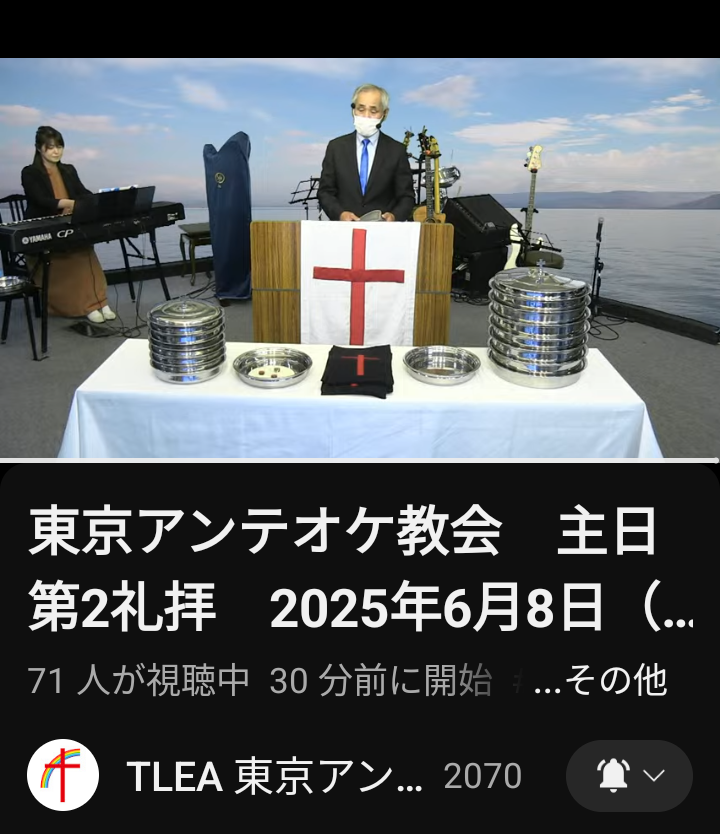
Task: Open notification bell dropdown
Action: tap(629, 776)
